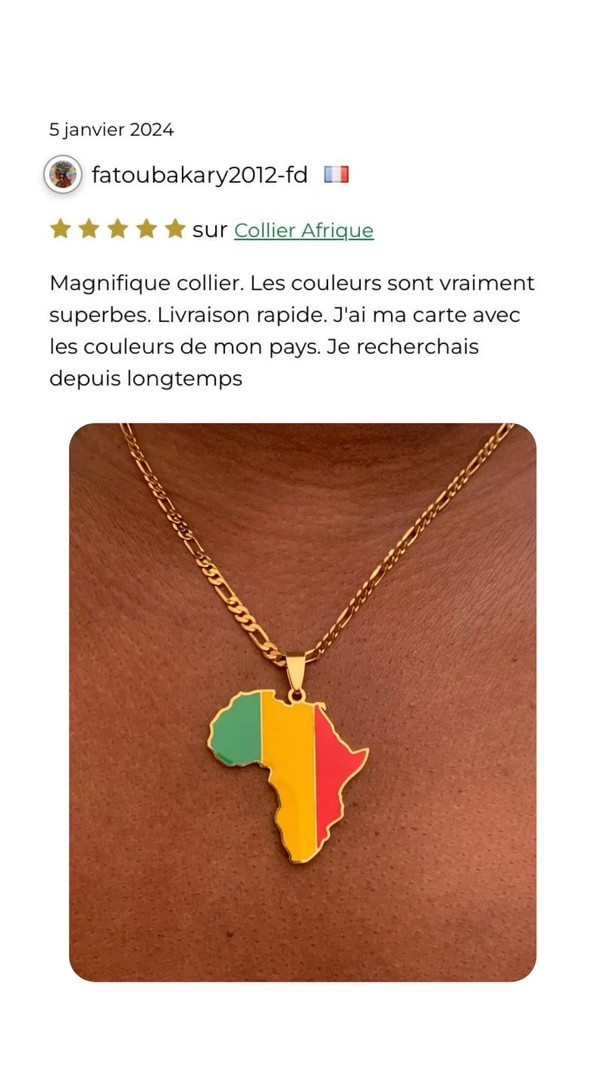Screen dimensions: 602x1070
Task: Open the Collier Afrique product link
Action: pyautogui.click(x=304, y=231)
